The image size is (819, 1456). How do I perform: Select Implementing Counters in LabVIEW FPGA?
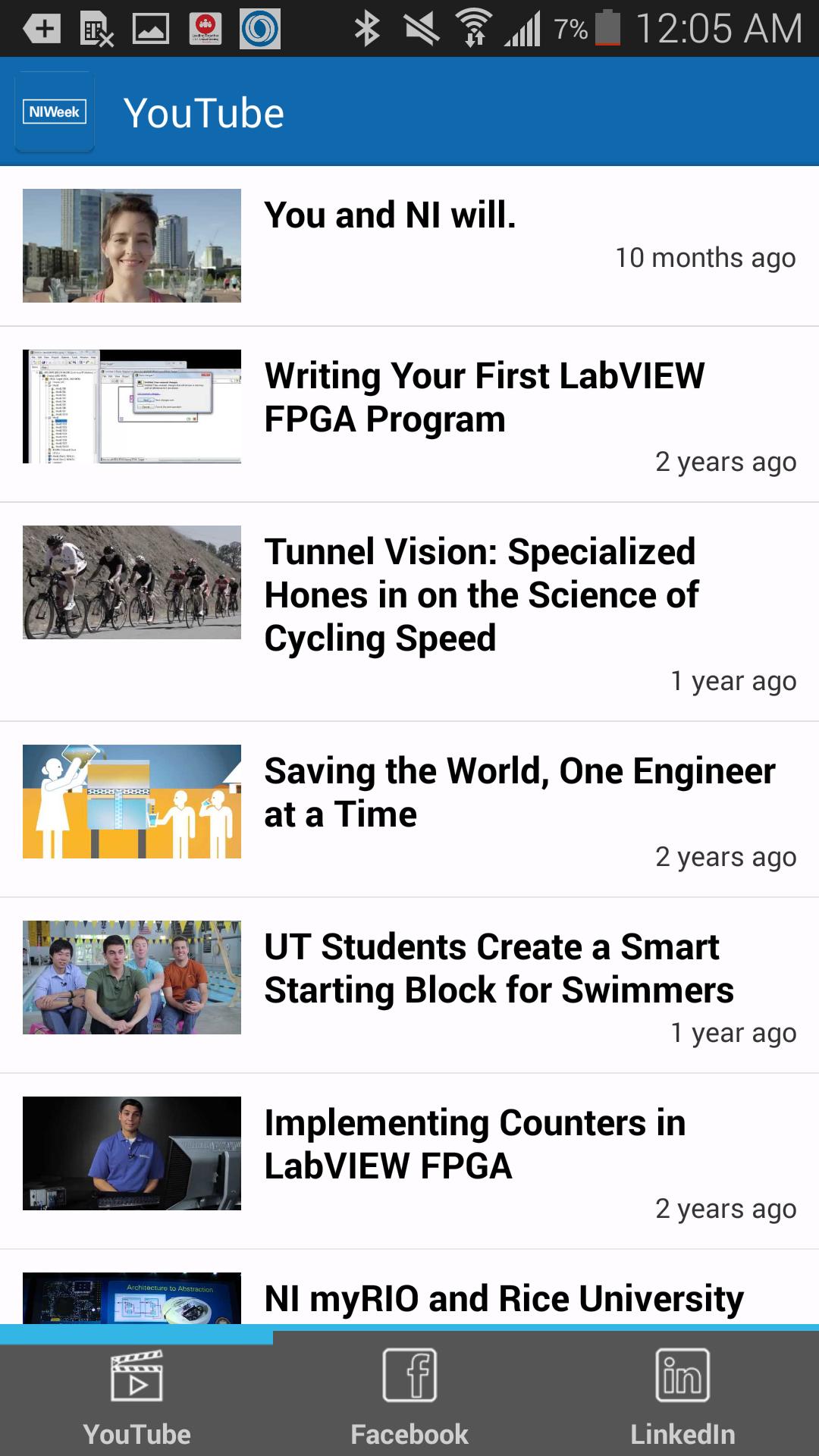[x=409, y=1160]
